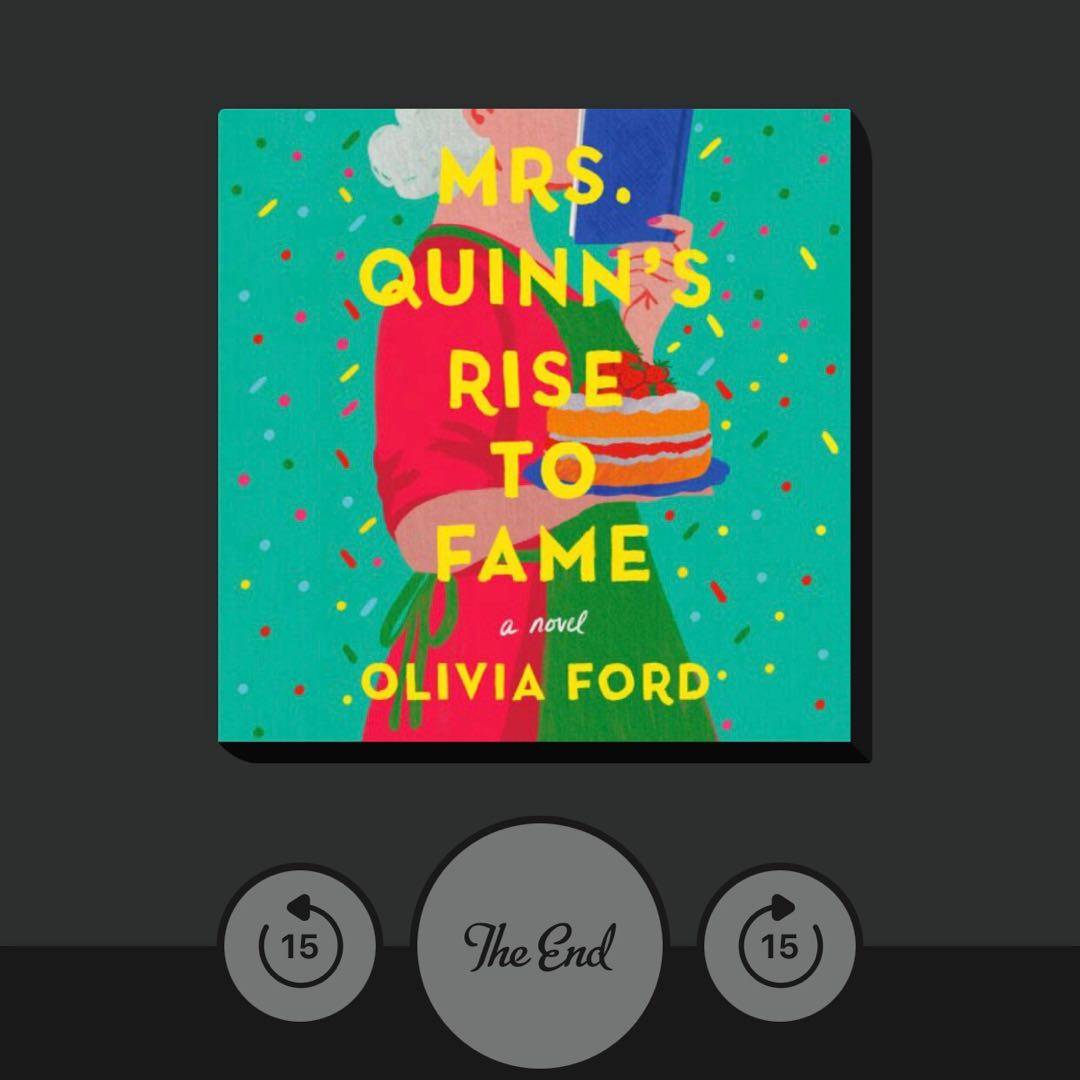The height and width of the screenshot is (1080, 1080).
Task: Open the Mrs. Quinn's Rise to Fame cover
Action: click(535, 425)
